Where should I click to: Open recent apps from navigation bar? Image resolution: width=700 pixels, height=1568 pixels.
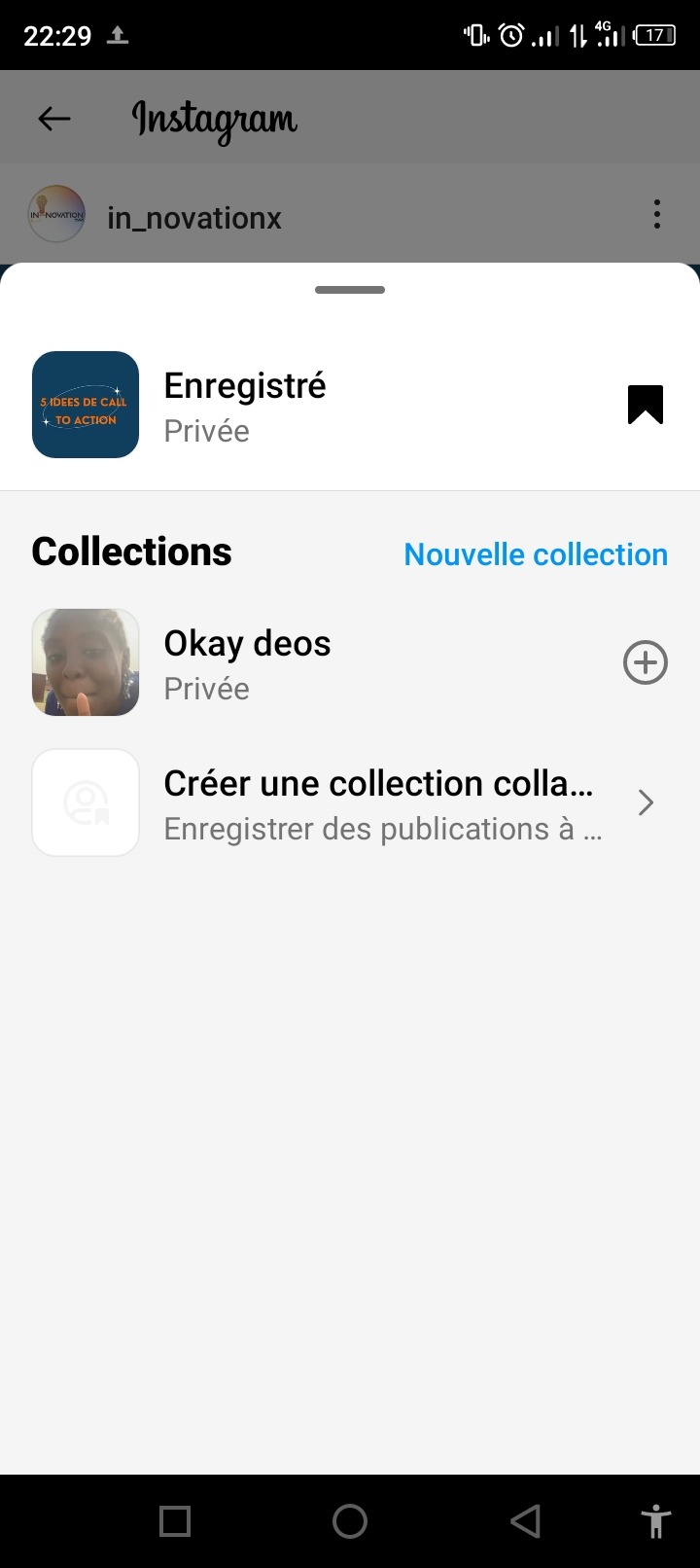click(175, 1521)
